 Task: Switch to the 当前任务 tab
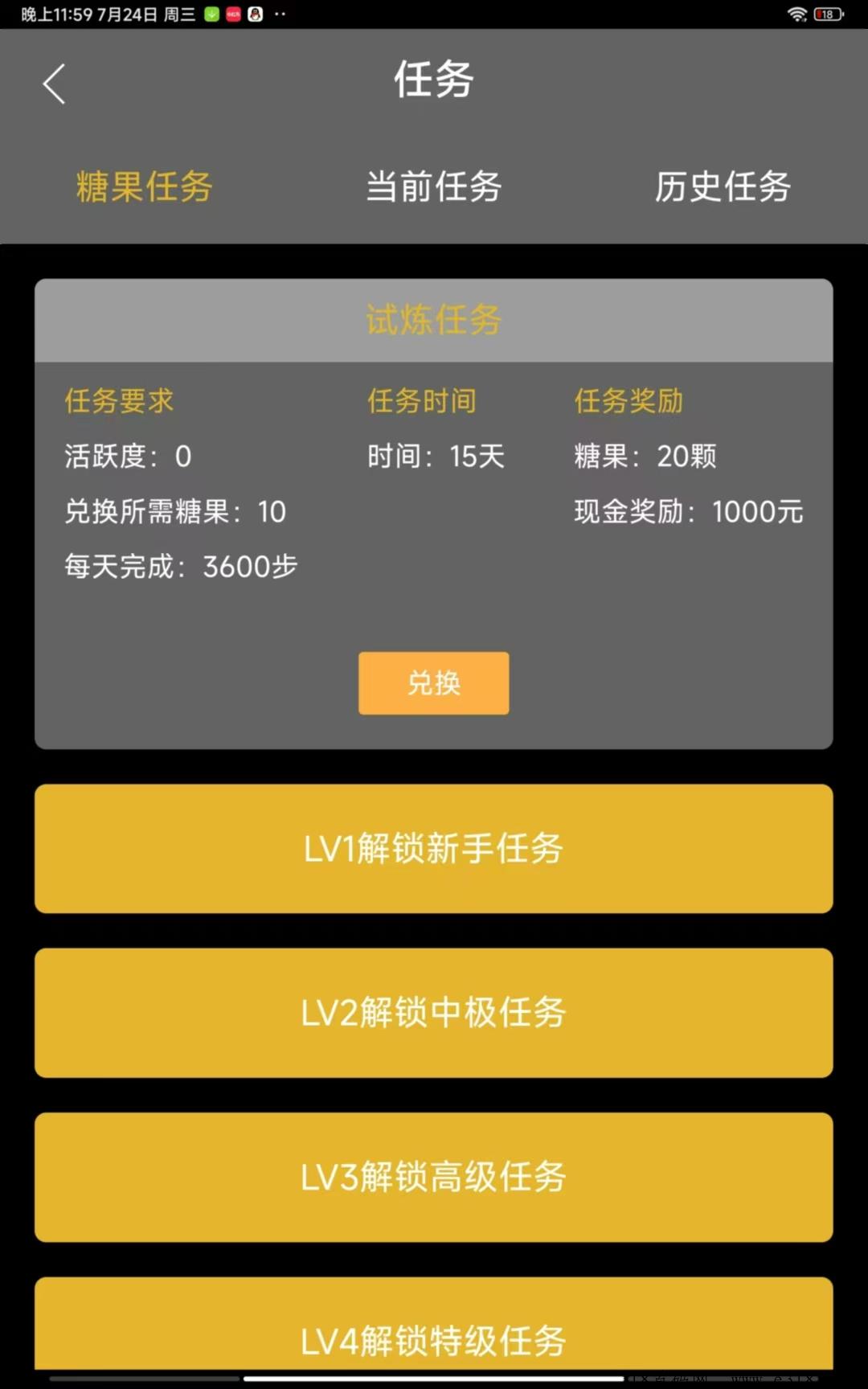pos(434,186)
